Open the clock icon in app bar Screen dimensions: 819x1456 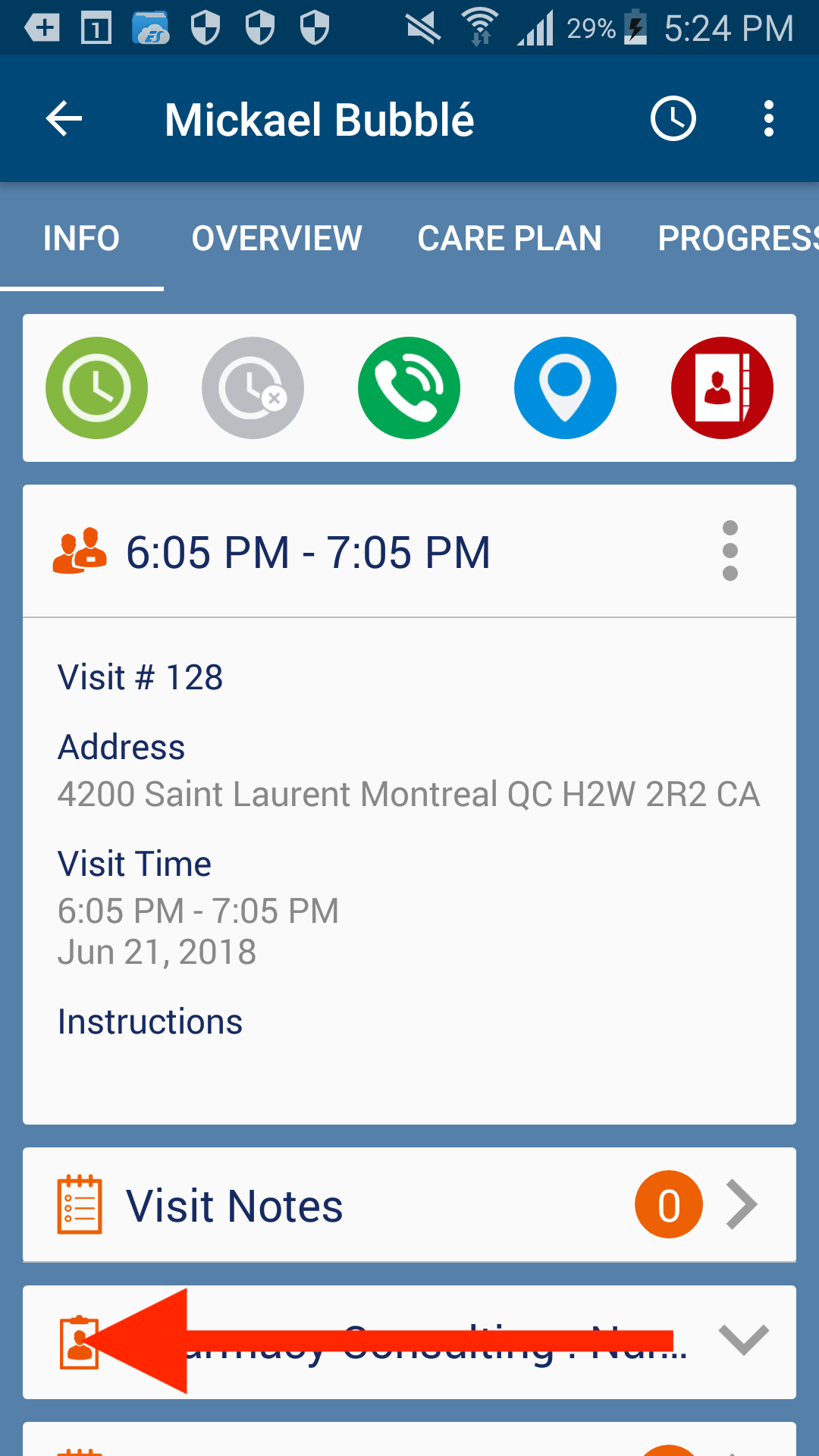click(x=673, y=119)
